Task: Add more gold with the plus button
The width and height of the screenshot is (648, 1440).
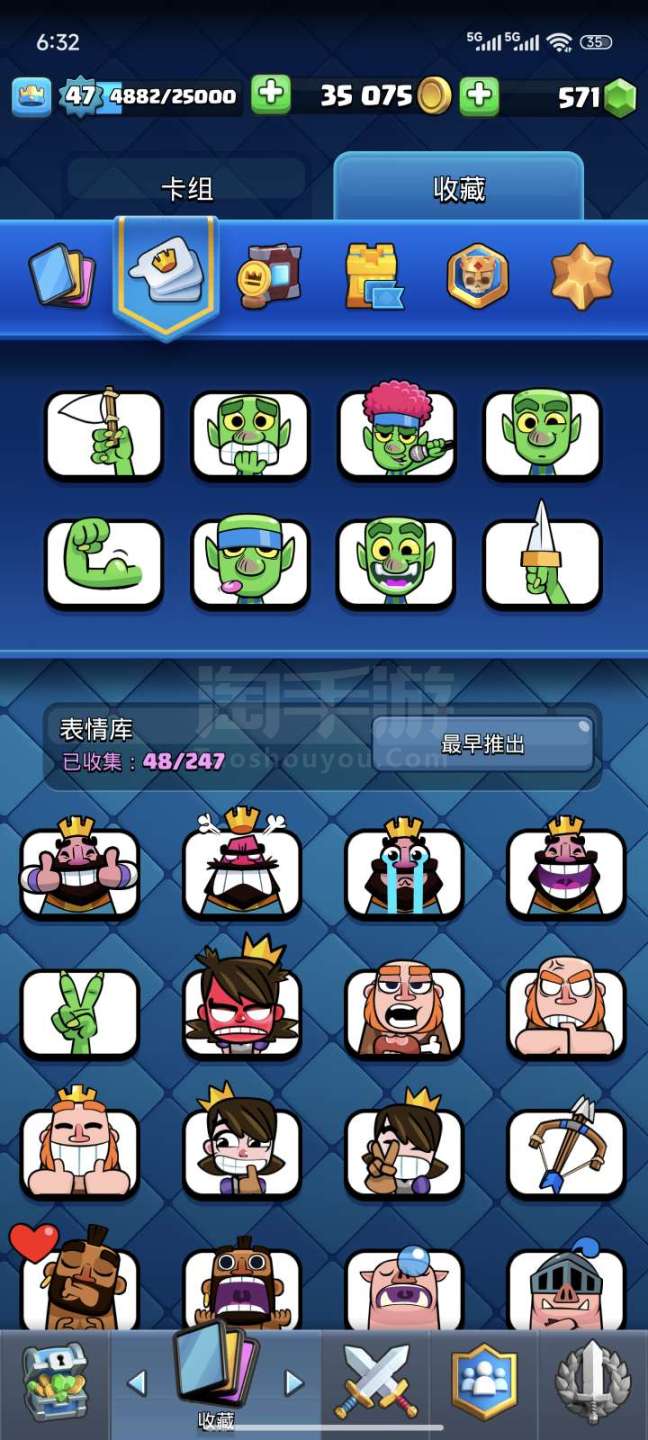Action: 270,95
